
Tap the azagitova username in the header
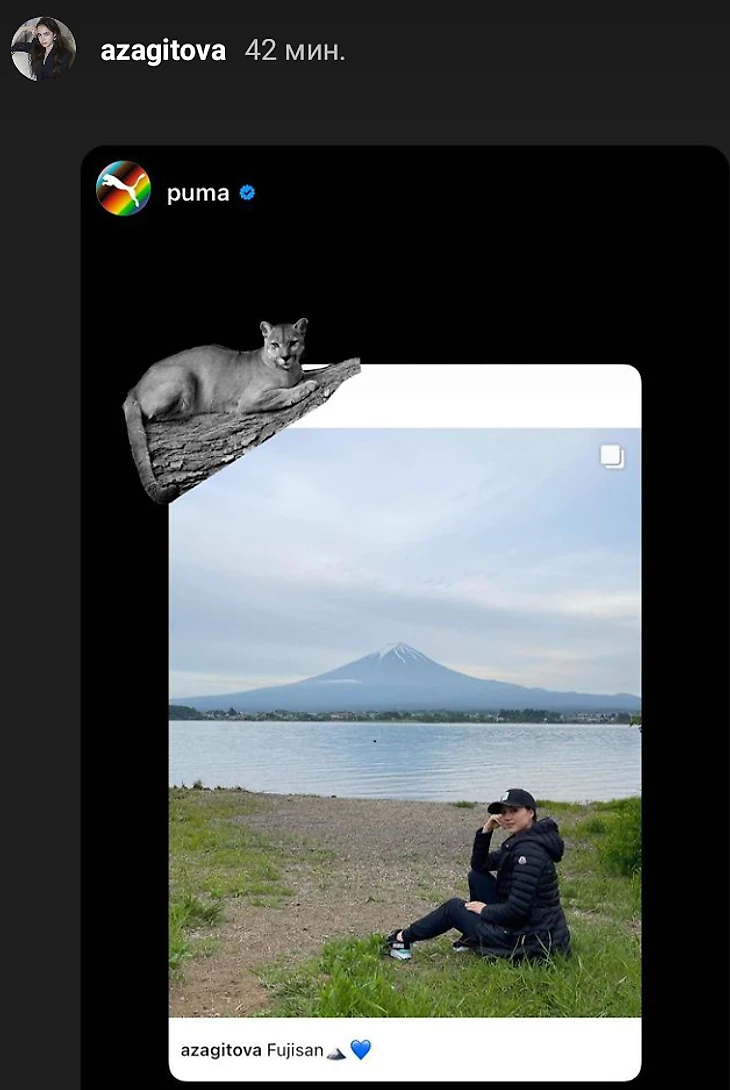point(163,51)
